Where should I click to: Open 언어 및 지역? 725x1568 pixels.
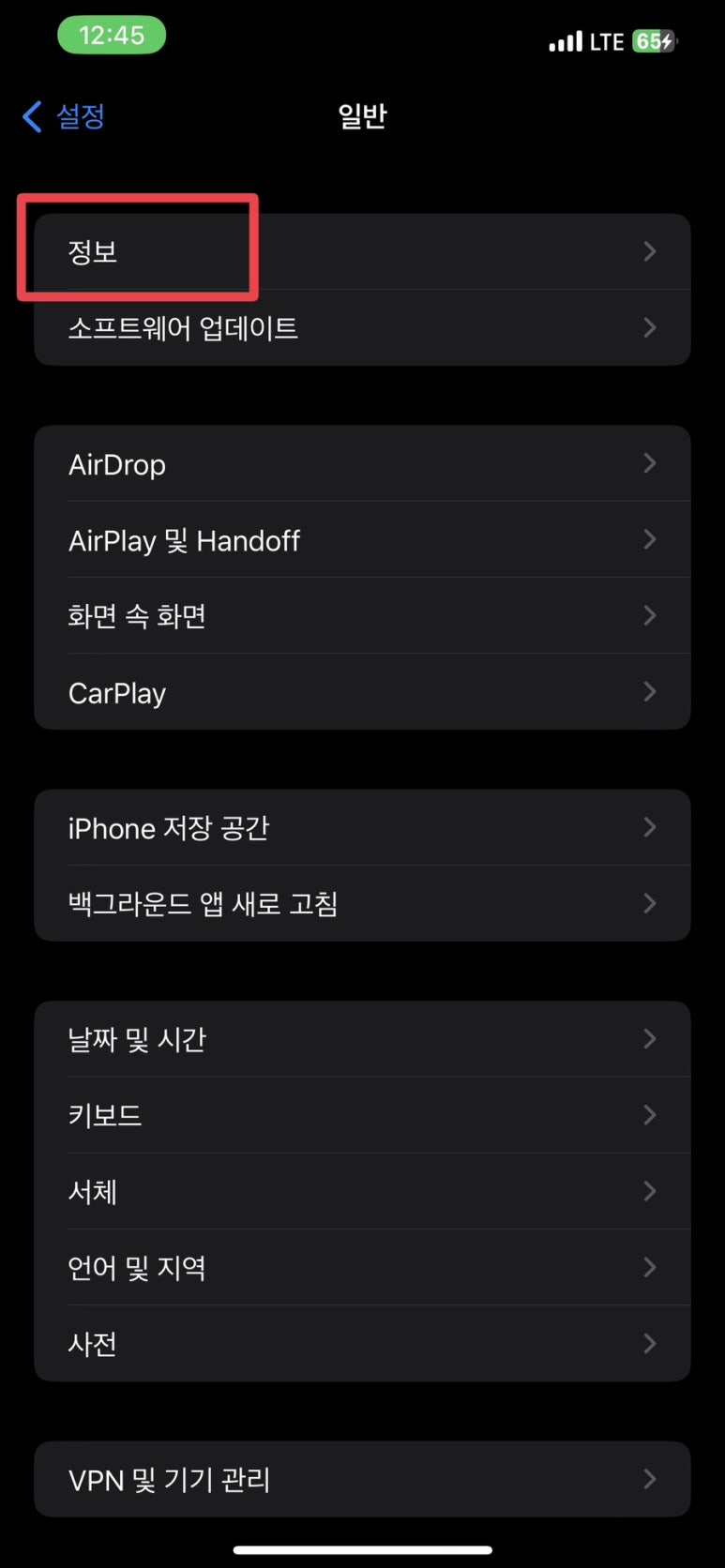click(x=362, y=1267)
